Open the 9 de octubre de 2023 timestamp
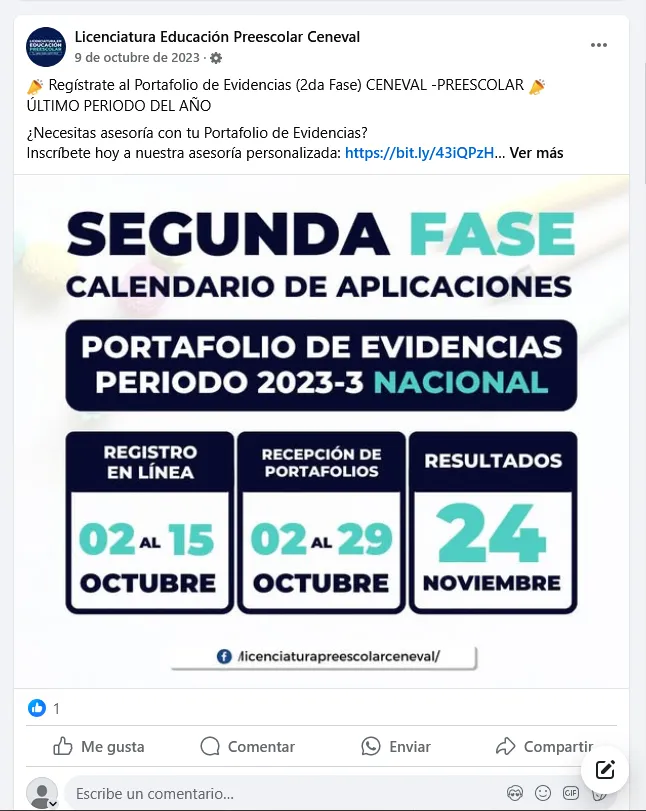Image resolution: width=646 pixels, height=811 pixels. (x=137, y=58)
